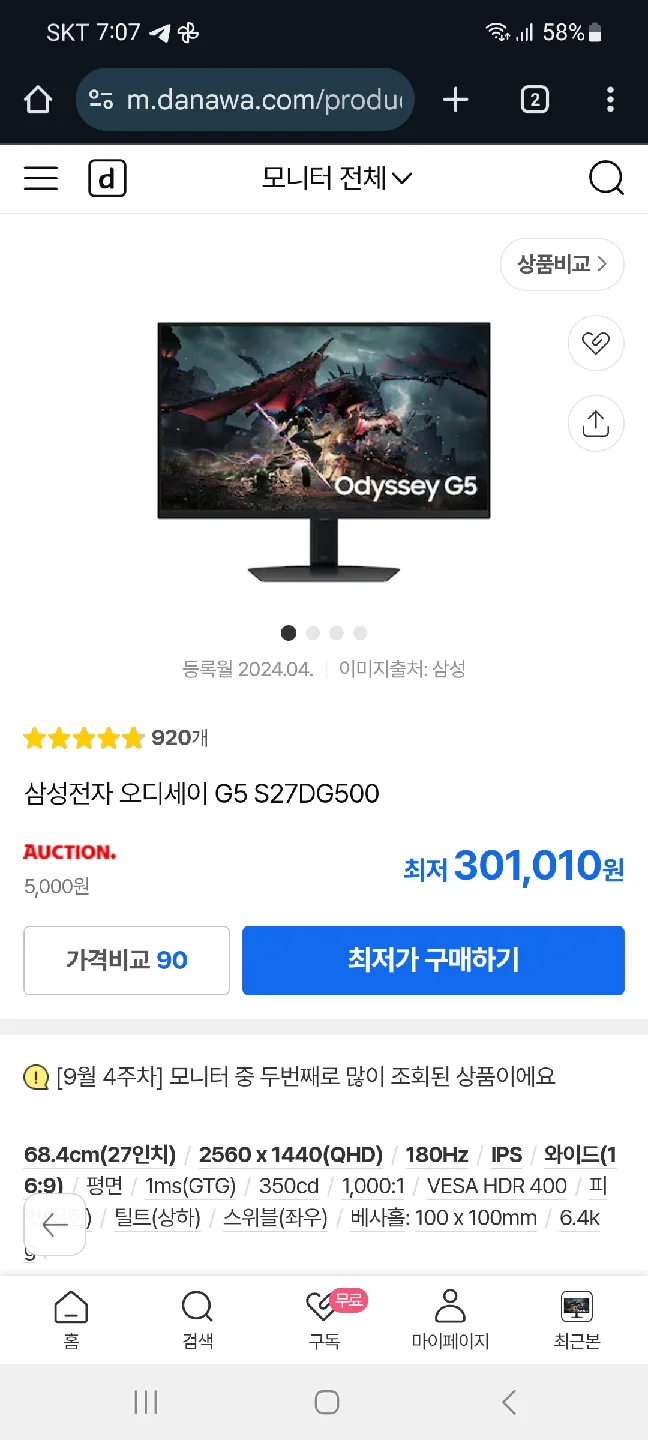Image resolution: width=648 pixels, height=1440 pixels.
Task: Add this monitor to wishlist
Action: click(x=596, y=344)
